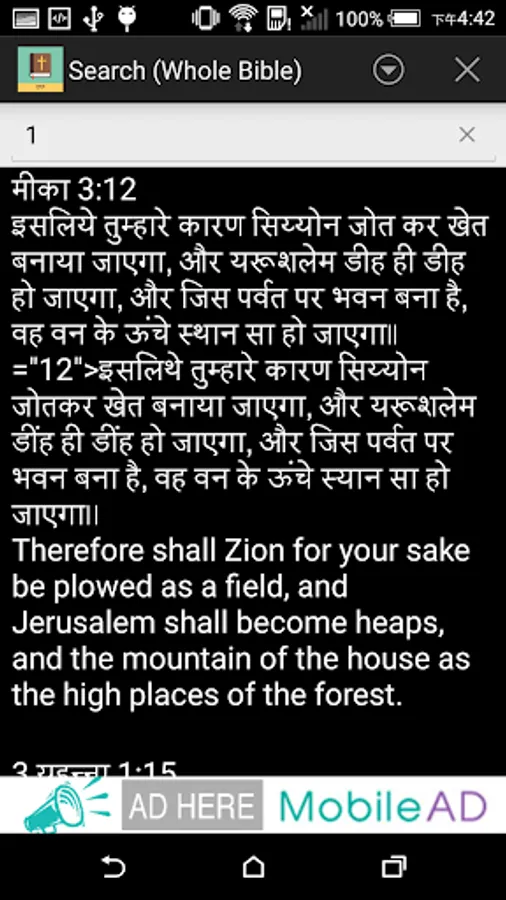This screenshot has width=506, height=900.
Task: Go back using the navigation bar
Action: [113, 867]
